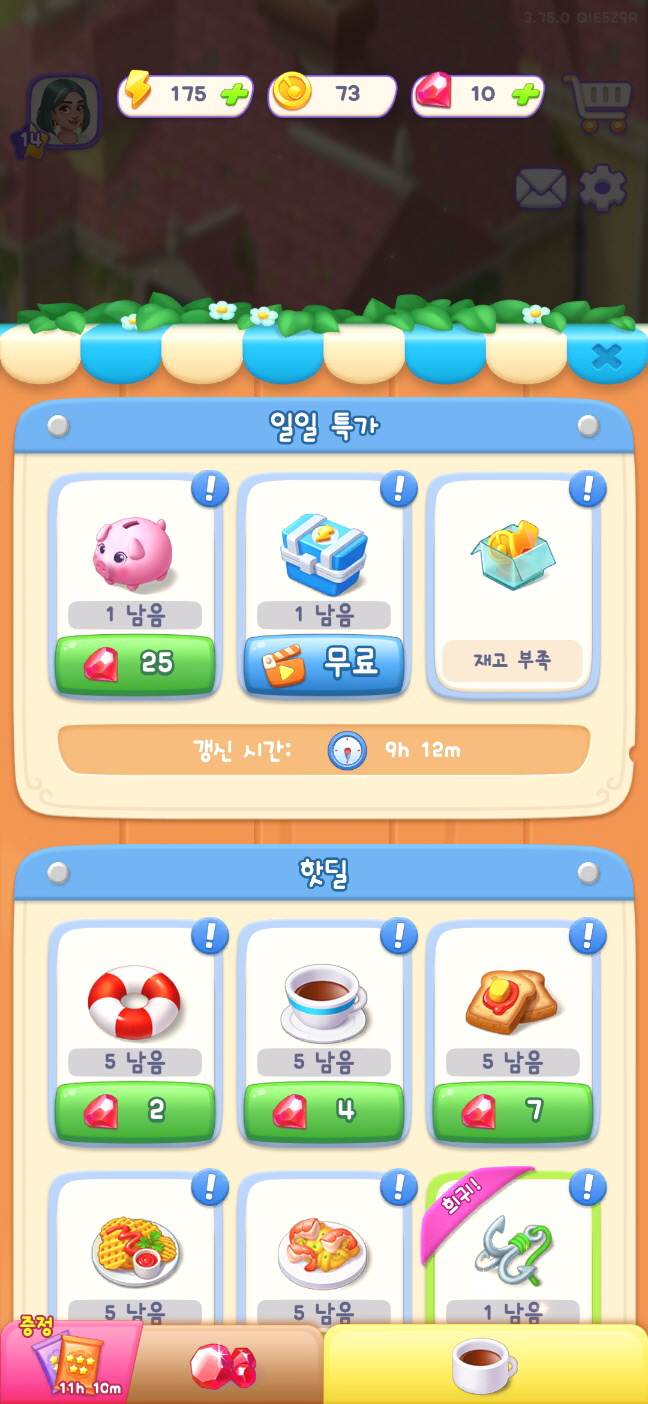Switch to the coffee cup tab

click(485, 1365)
